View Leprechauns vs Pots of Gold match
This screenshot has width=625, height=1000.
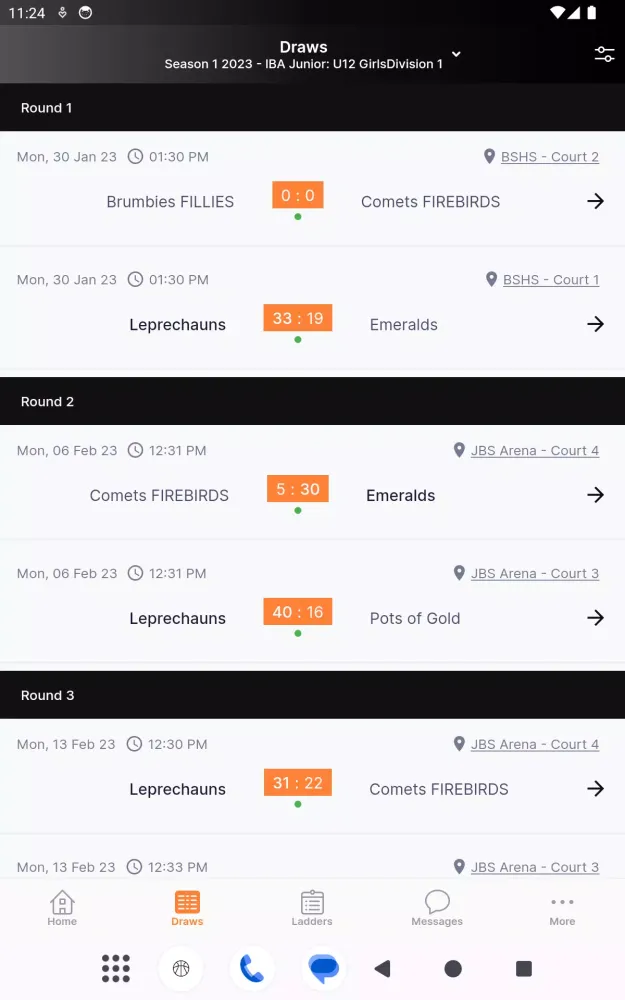pyautogui.click(x=595, y=618)
